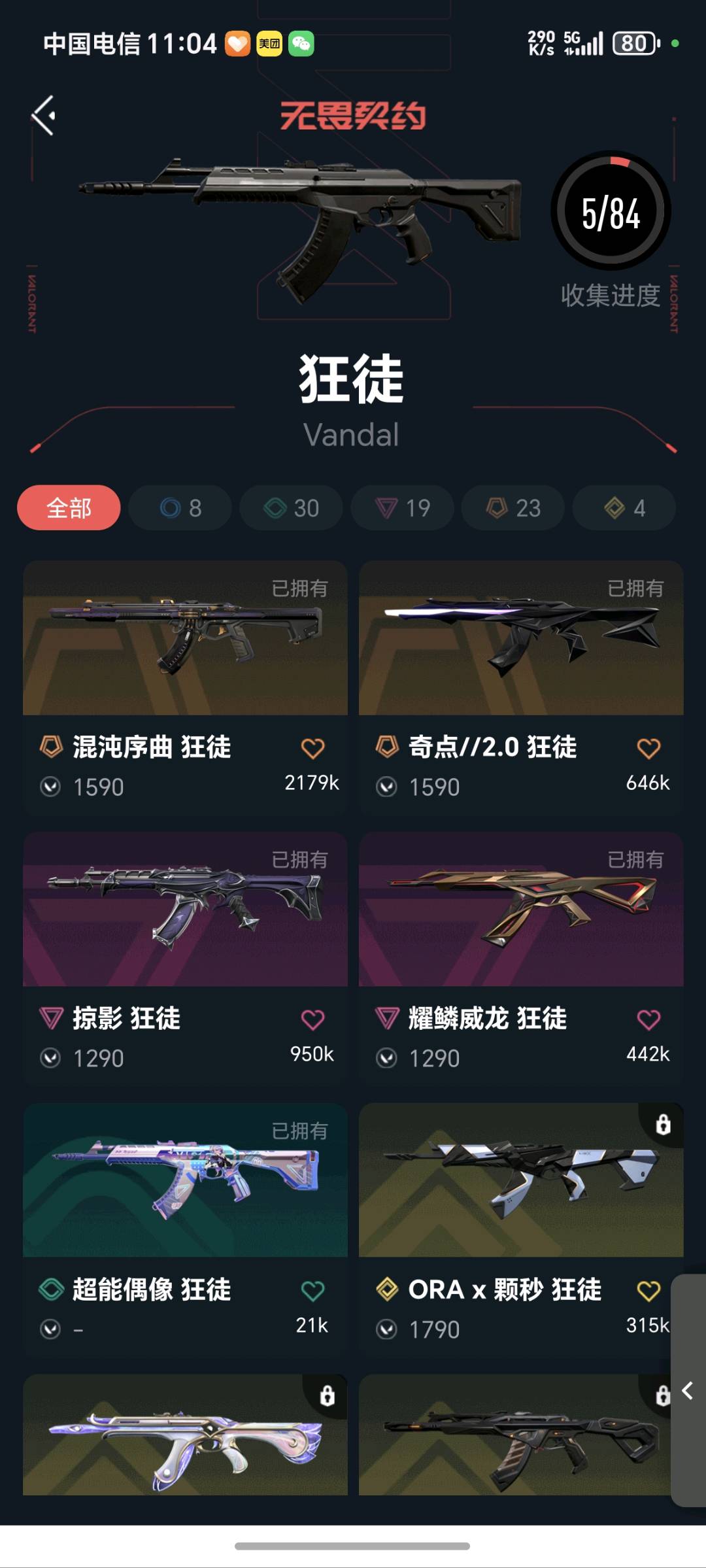706x1568 pixels.
Task: Filter skins by the blue tier 8
Action: tap(180, 507)
